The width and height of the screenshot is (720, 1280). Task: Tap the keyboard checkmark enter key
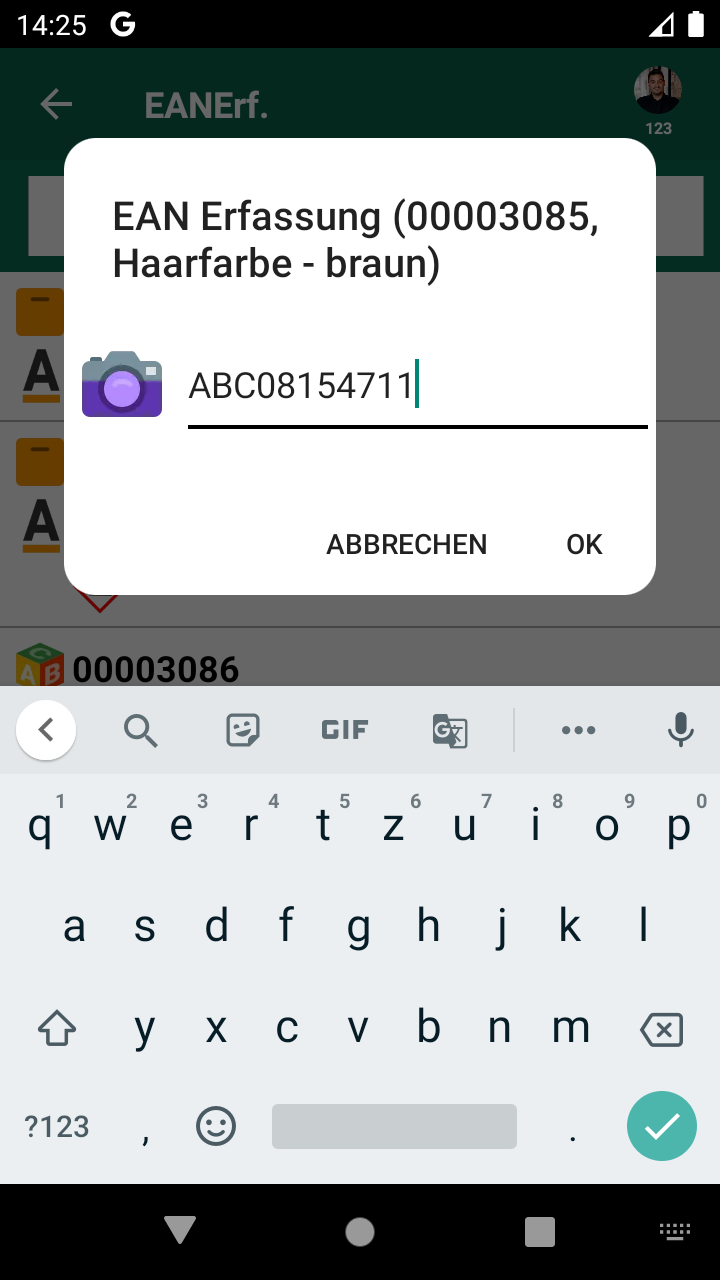coord(661,1127)
